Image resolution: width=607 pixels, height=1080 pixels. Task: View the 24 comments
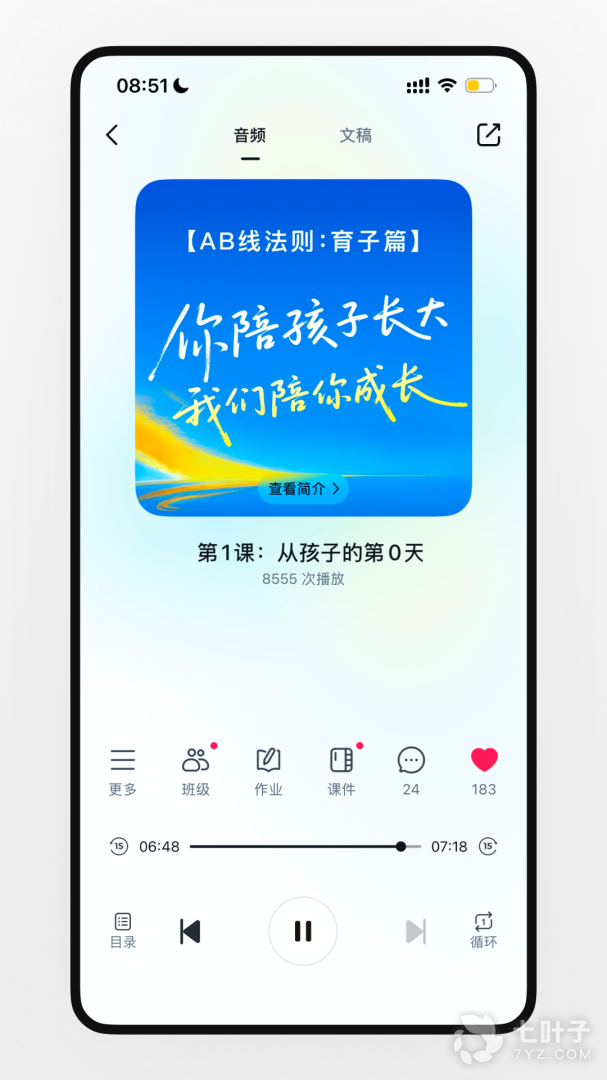tap(411, 770)
